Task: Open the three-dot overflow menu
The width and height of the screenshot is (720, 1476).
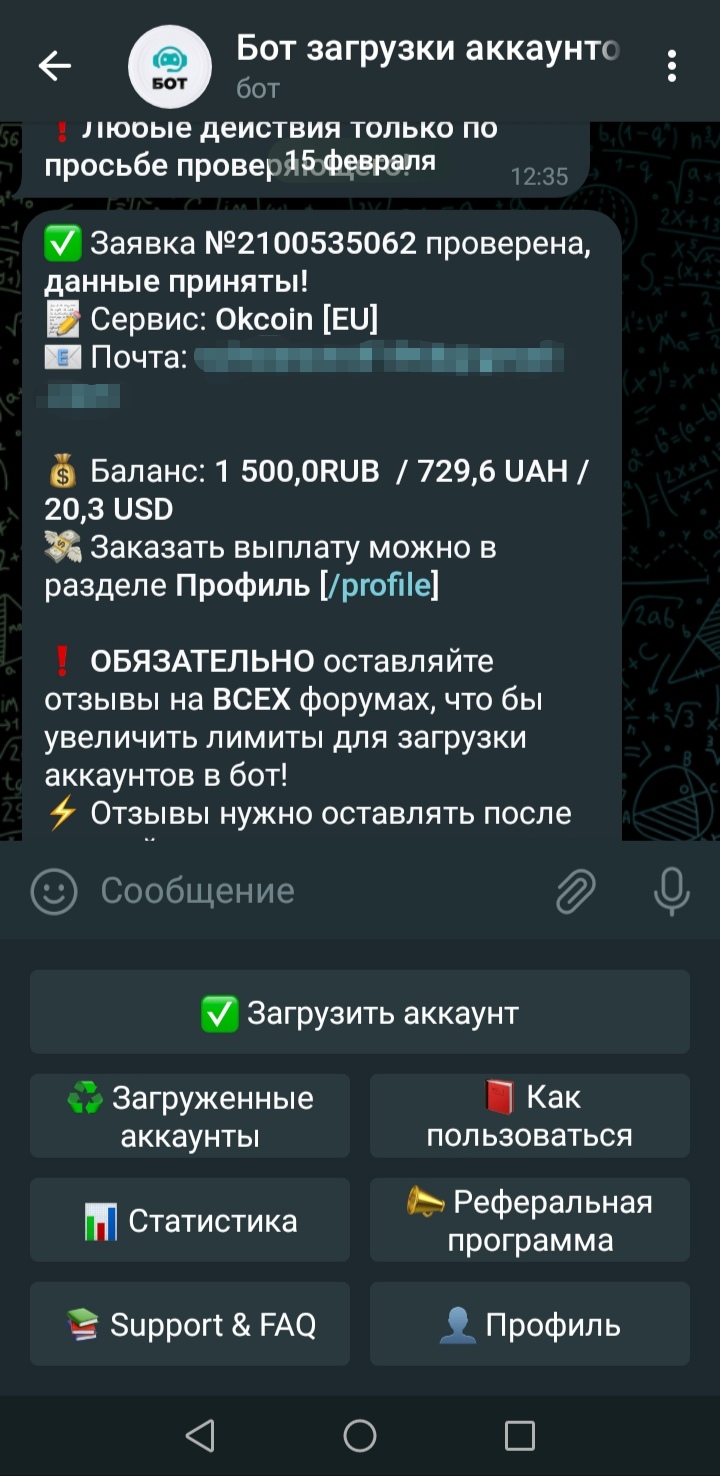Action: [671, 67]
